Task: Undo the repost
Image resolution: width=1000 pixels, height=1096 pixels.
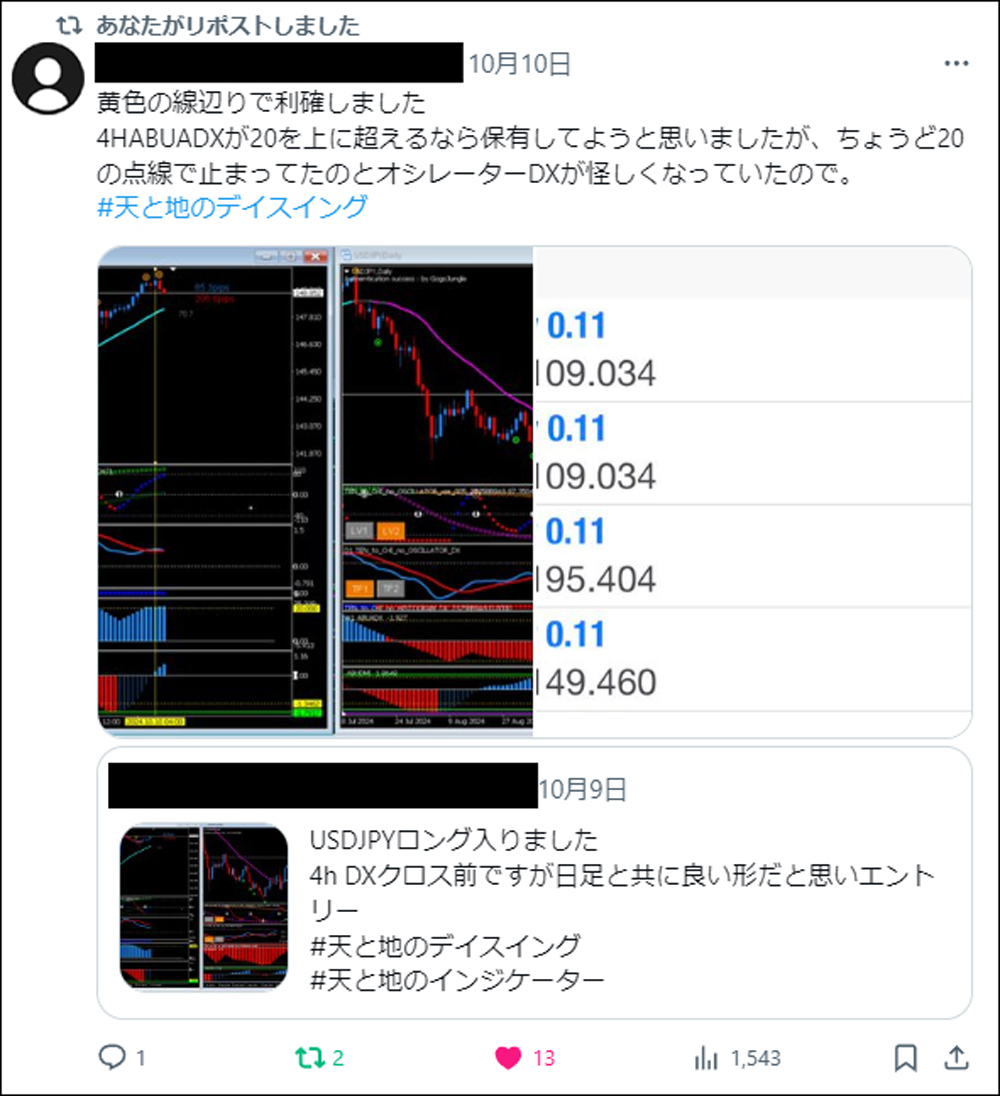Action: pos(311,1057)
